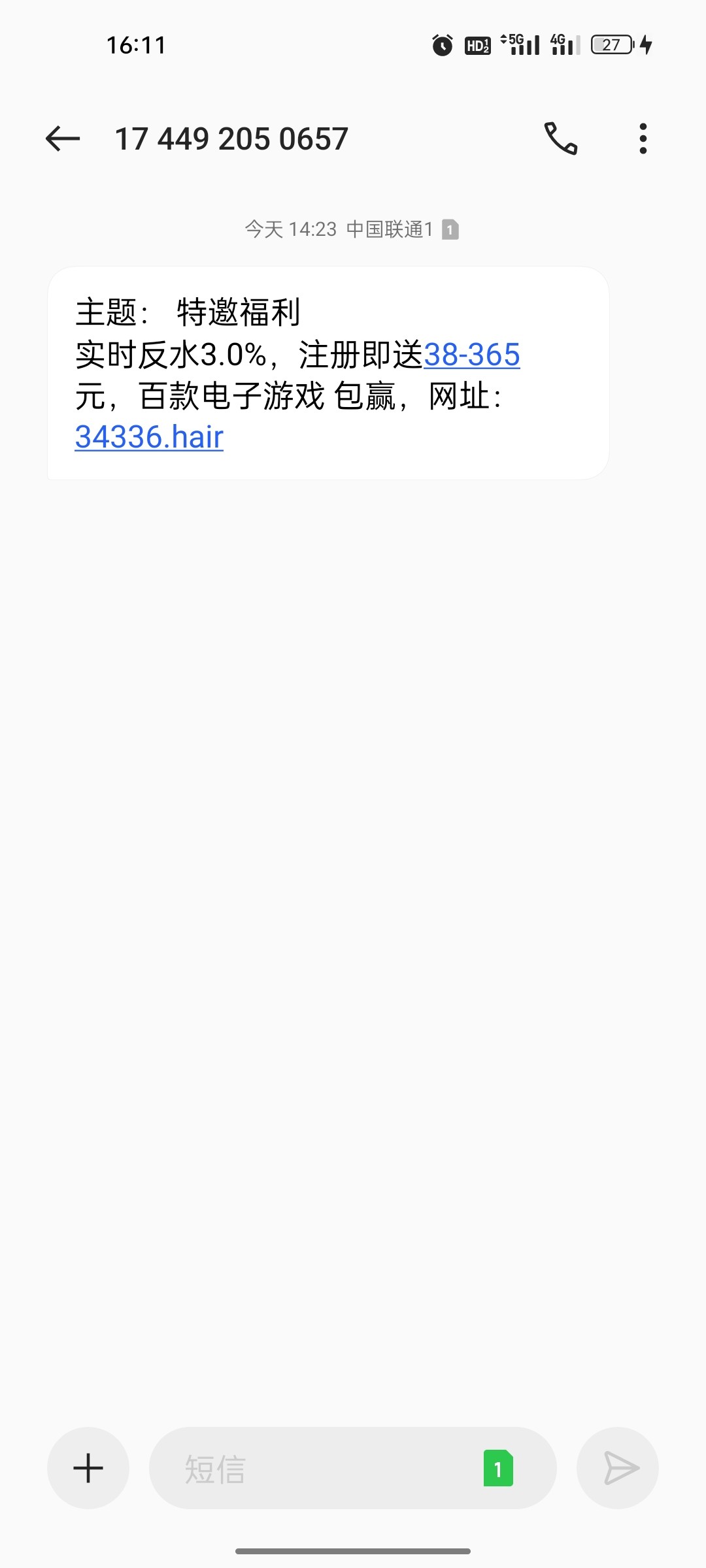Tap the underlined 38-365 link
The image size is (706, 1568).
pos(471,355)
